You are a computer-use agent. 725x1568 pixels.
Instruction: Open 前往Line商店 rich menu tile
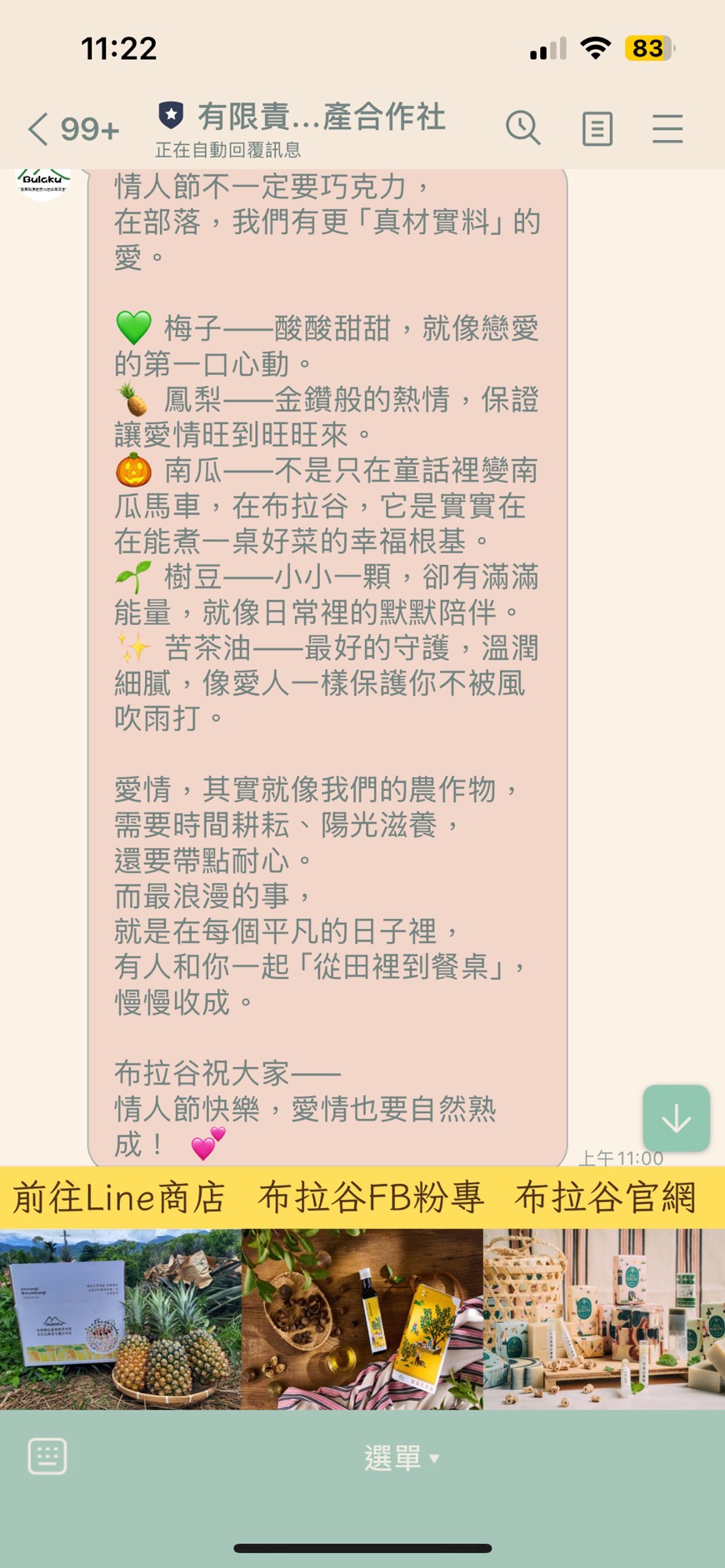120,1289
